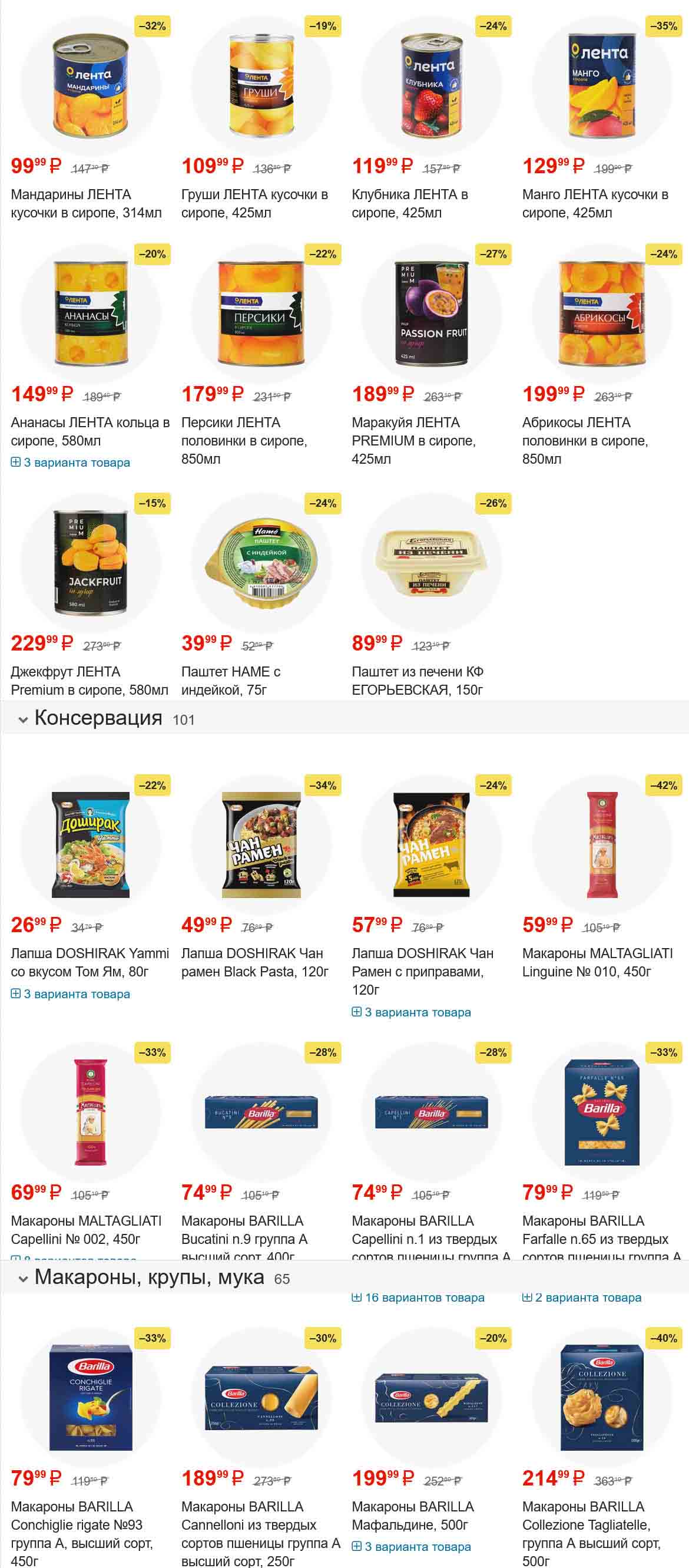
Task: Show 3 variants of Ананасы ЛЕНТА кольца
Action: click(x=71, y=463)
